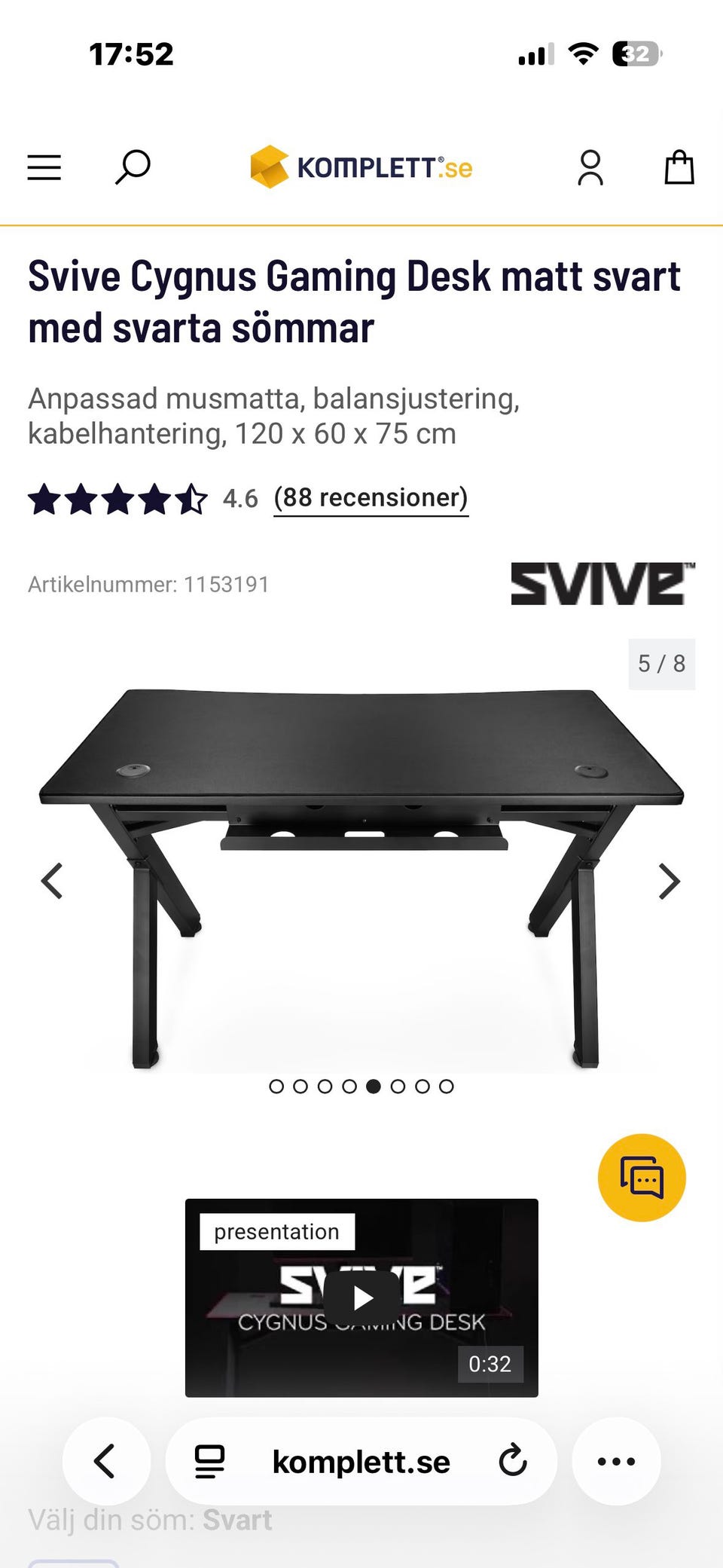
Task: Open the reader view icon in address bar
Action: pos(209,1460)
